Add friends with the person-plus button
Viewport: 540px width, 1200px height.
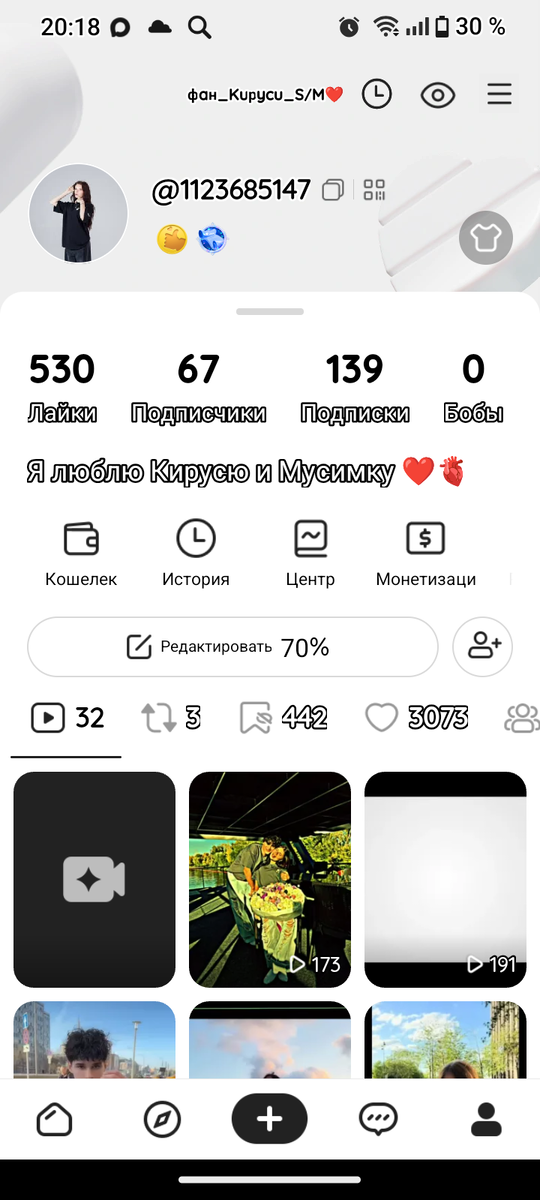click(x=483, y=647)
